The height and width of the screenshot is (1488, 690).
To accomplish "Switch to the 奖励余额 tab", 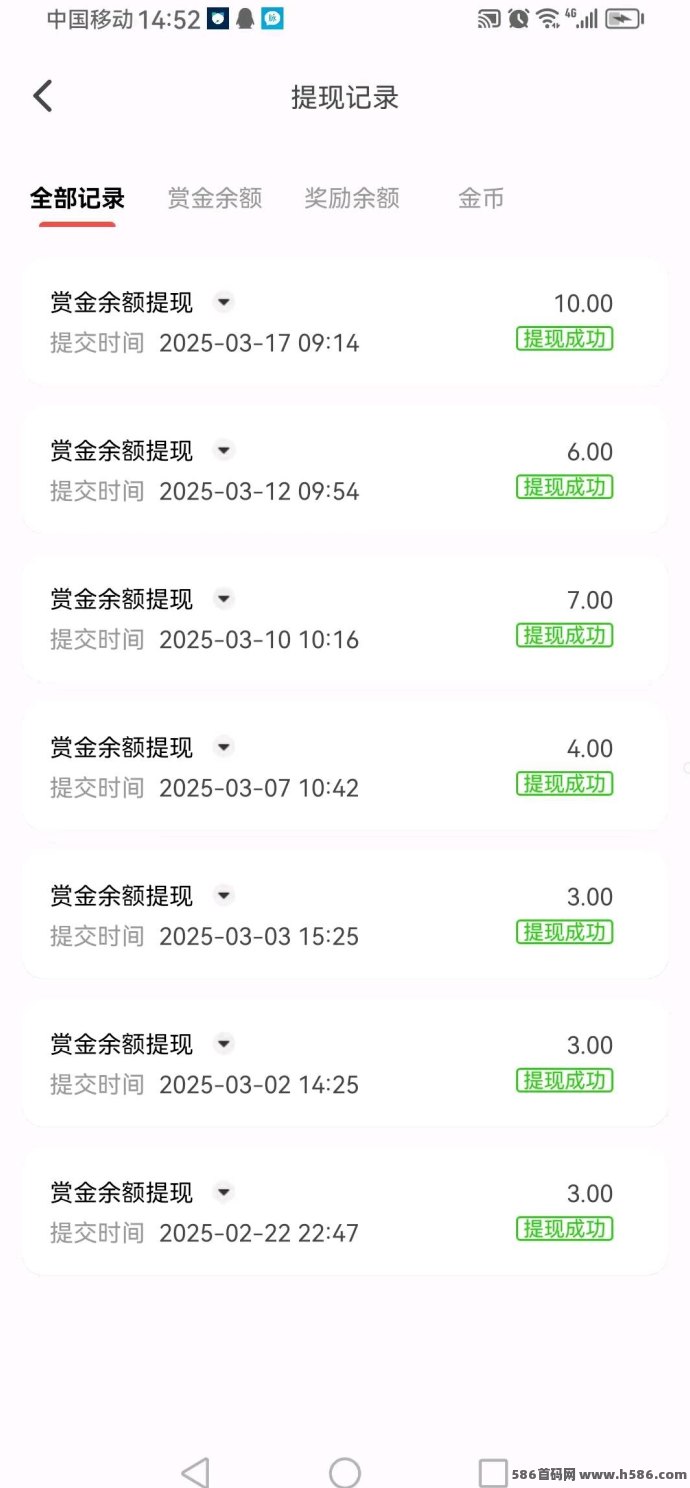I will [x=352, y=198].
